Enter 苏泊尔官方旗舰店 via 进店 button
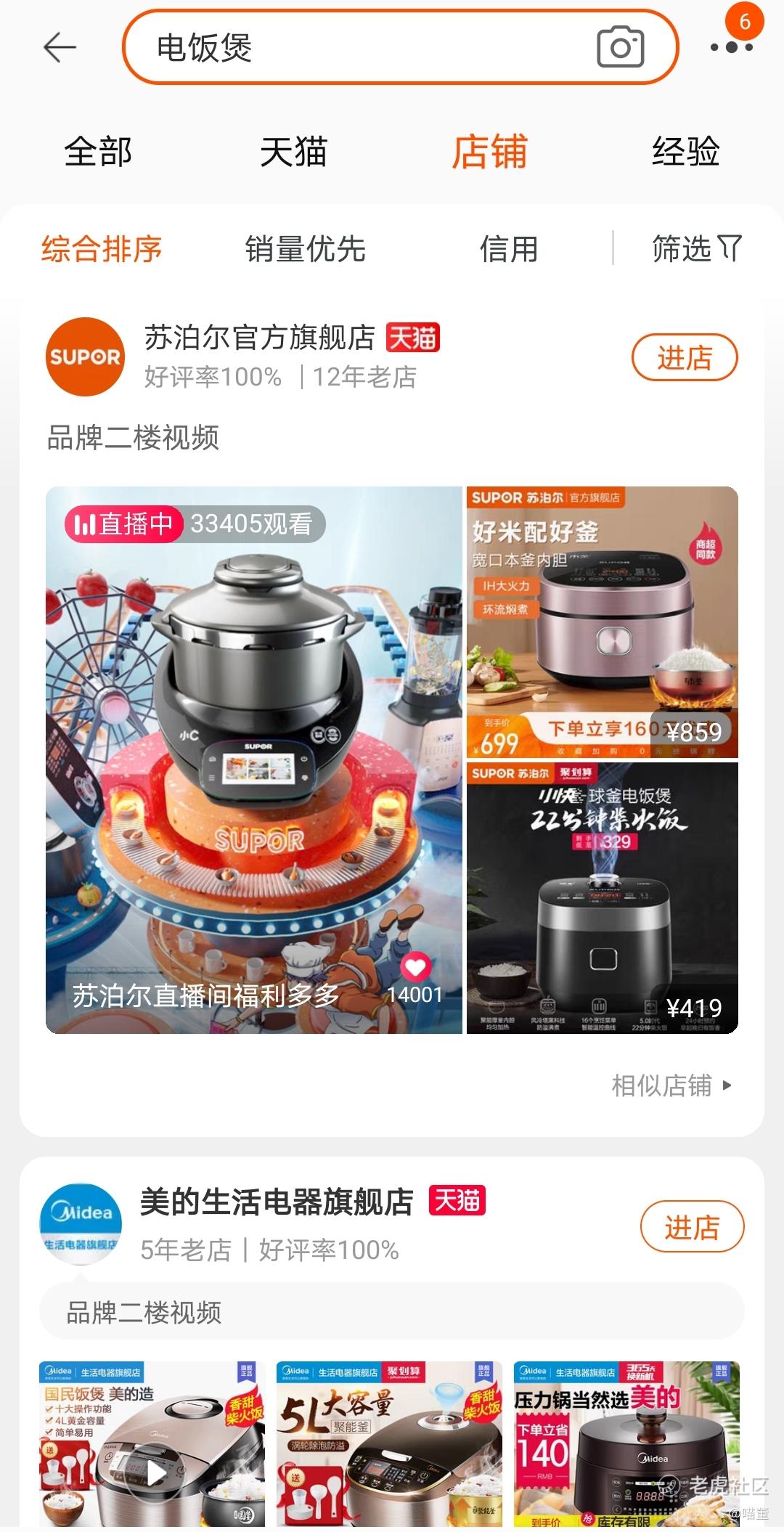The image size is (784, 1532). [x=684, y=357]
